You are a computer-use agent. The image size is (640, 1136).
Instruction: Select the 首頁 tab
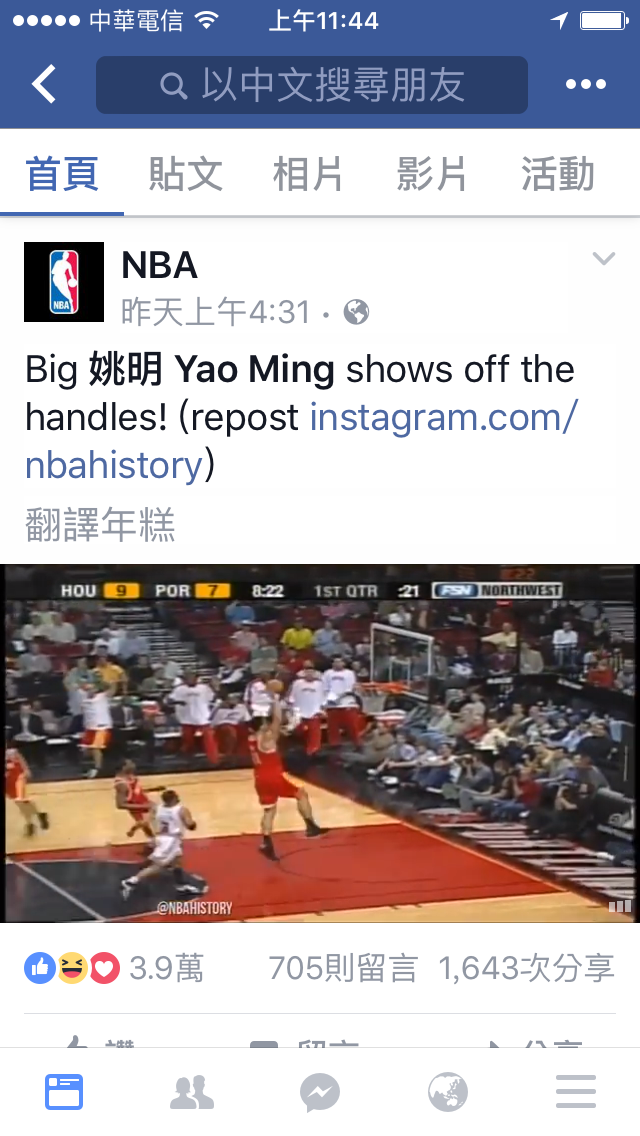click(x=62, y=174)
